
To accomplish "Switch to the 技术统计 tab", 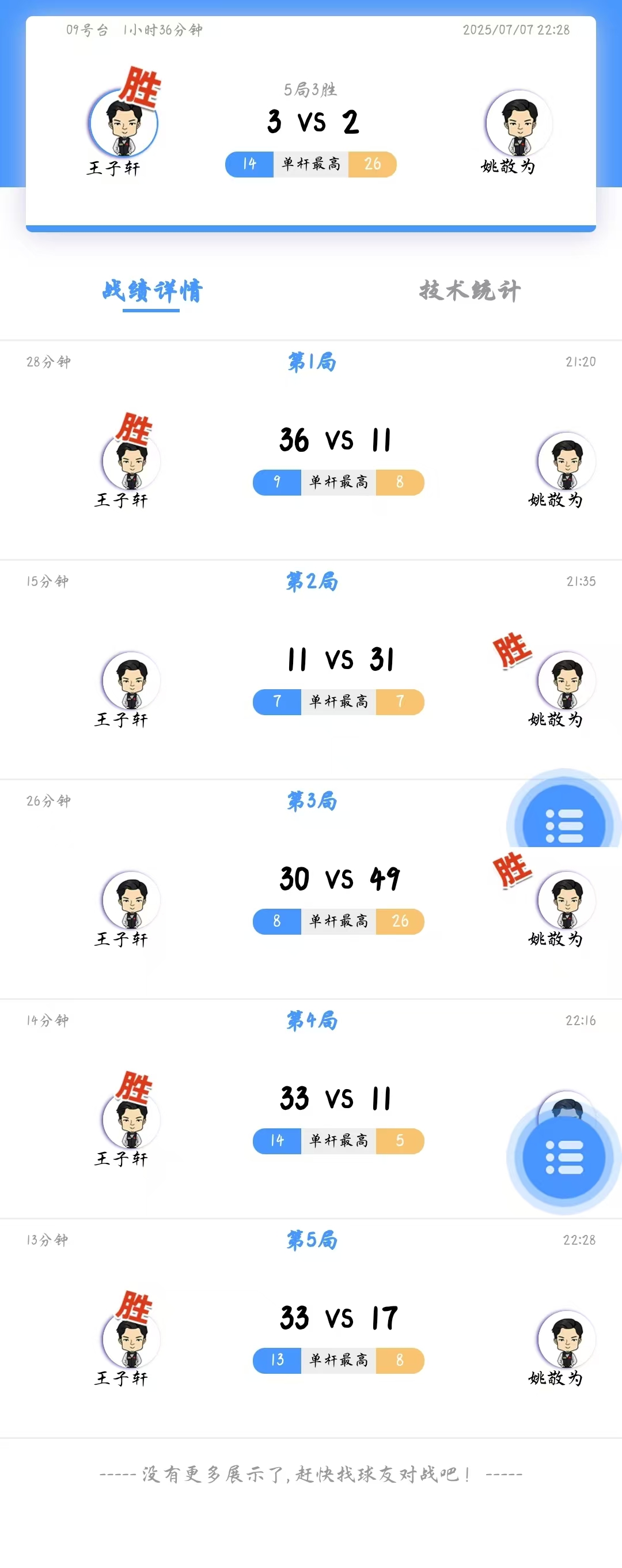I will click(469, 291).
